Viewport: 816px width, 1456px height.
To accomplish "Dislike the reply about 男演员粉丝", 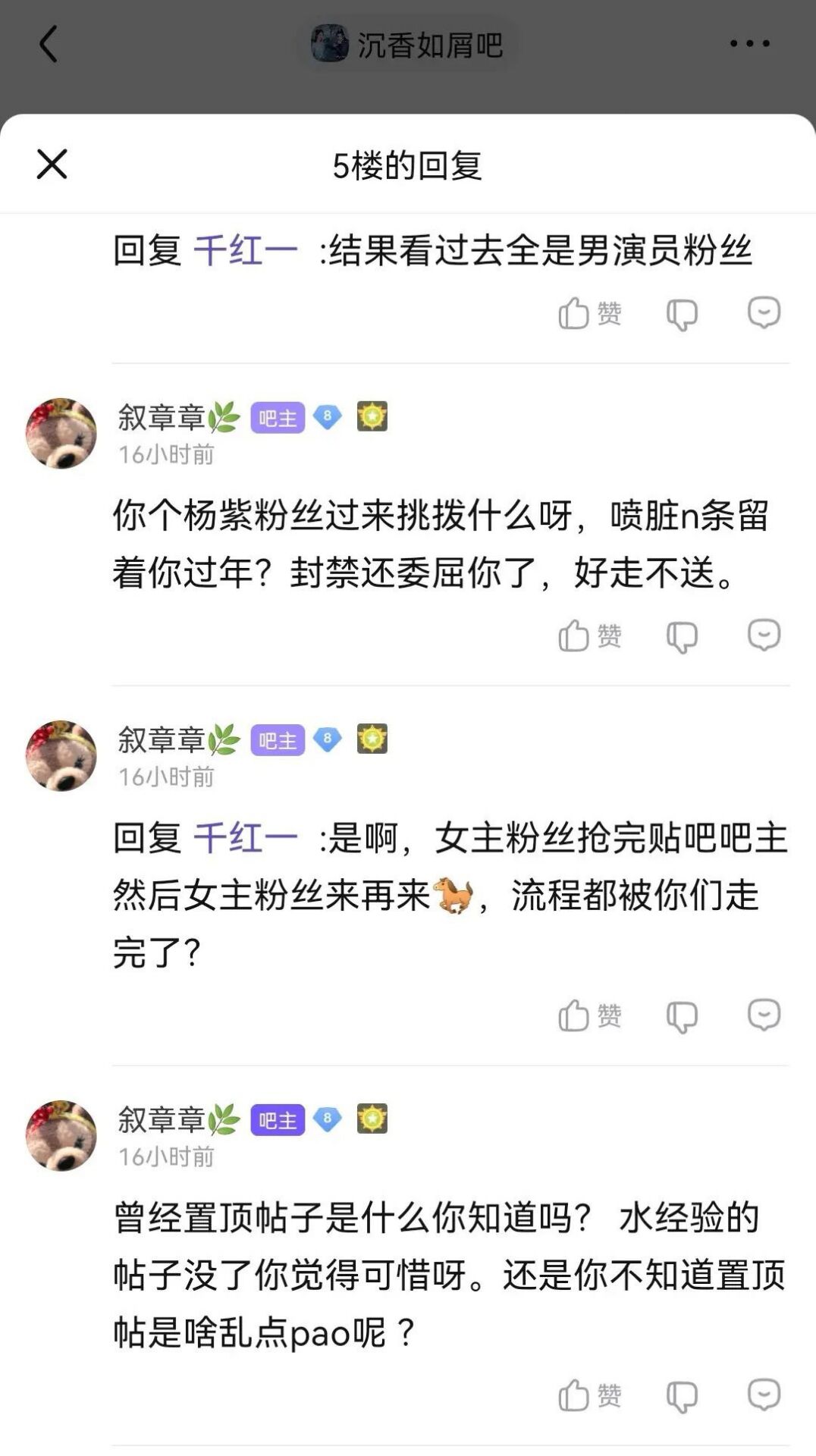I will [x=682, y=313].
